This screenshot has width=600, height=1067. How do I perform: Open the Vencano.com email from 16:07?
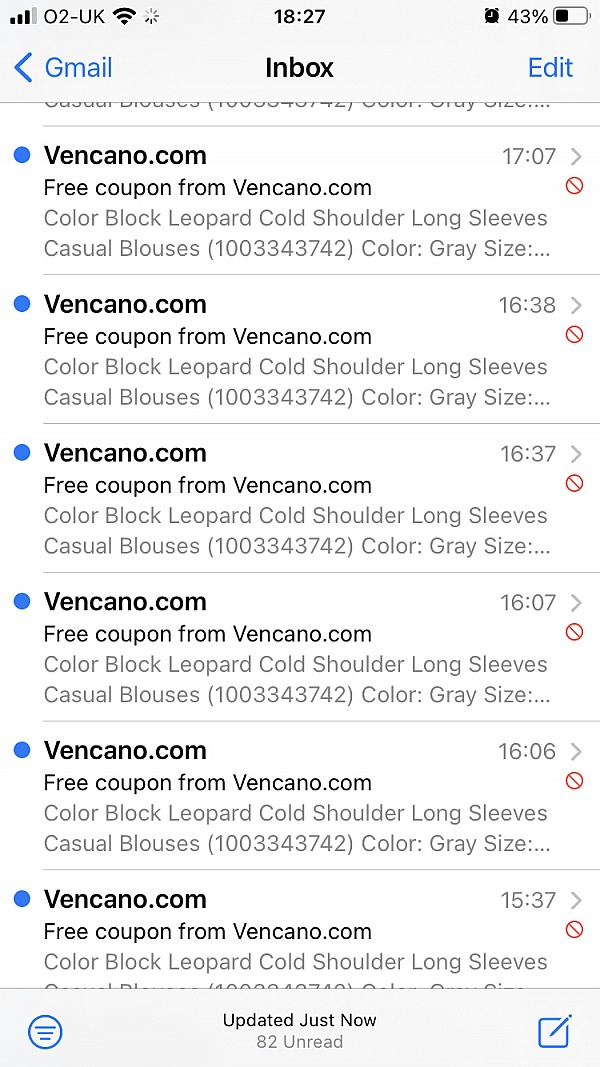click(296, 649)
